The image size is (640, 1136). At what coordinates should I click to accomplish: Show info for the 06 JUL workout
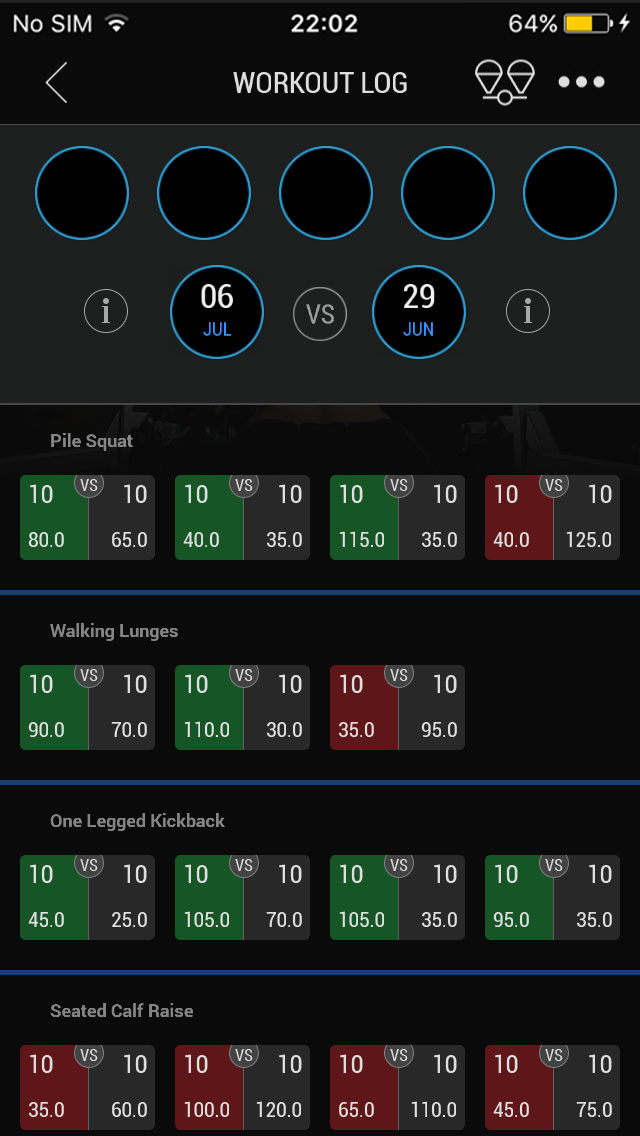(106, 313)
